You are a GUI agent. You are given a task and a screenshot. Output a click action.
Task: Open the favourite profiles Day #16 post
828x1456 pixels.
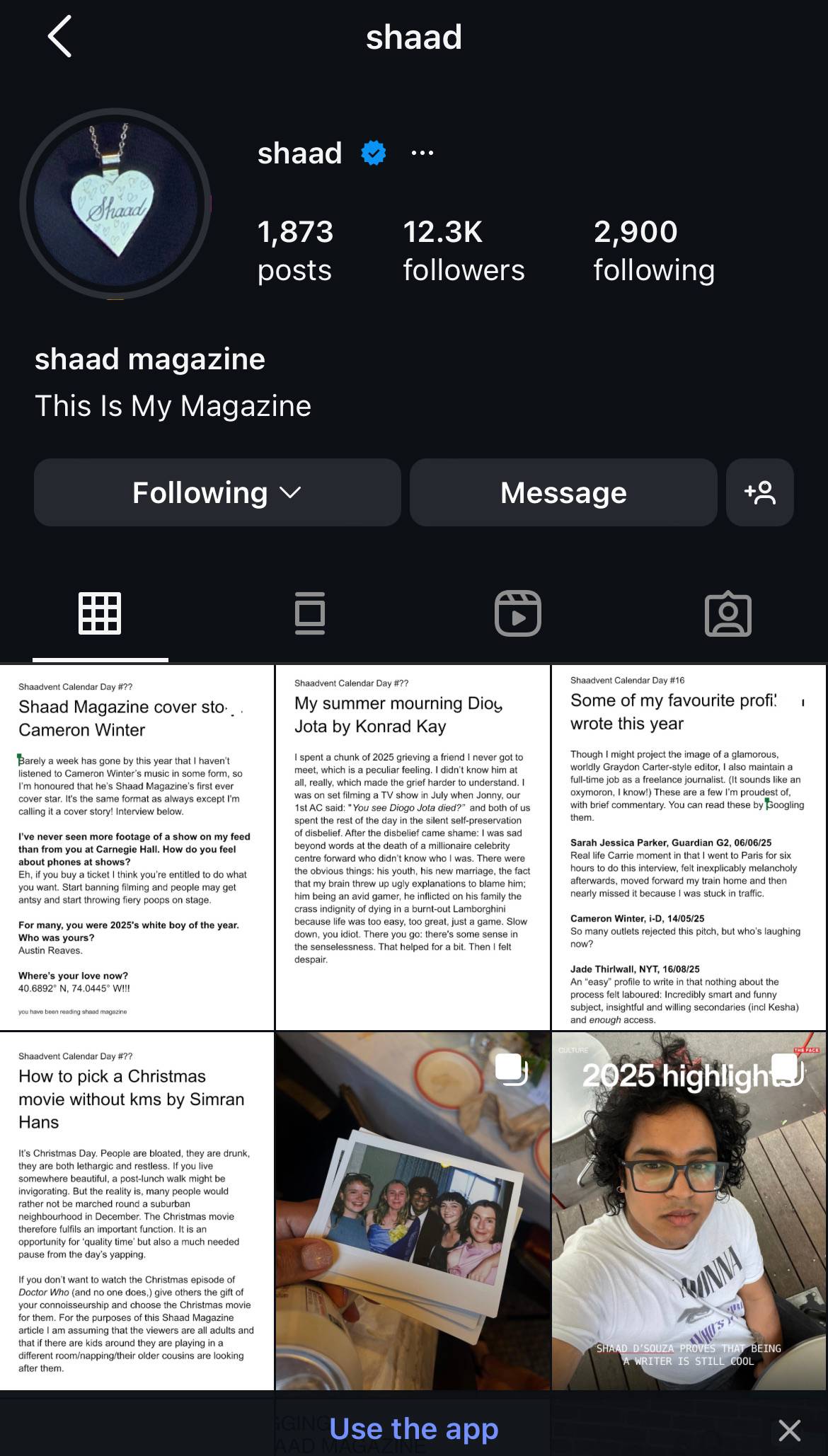coord(689,847)
